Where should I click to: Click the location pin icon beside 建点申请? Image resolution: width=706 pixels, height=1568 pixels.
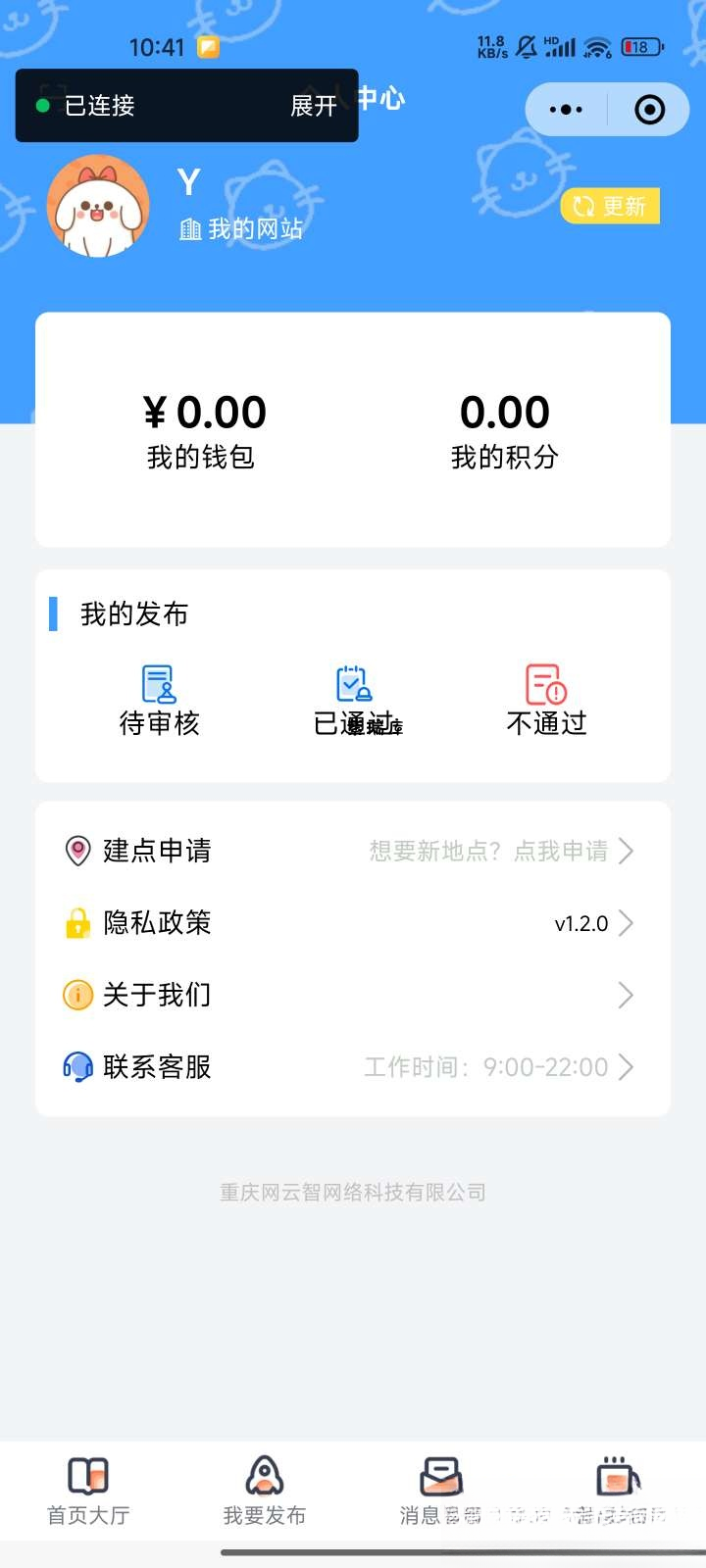[x=75, y=851]
